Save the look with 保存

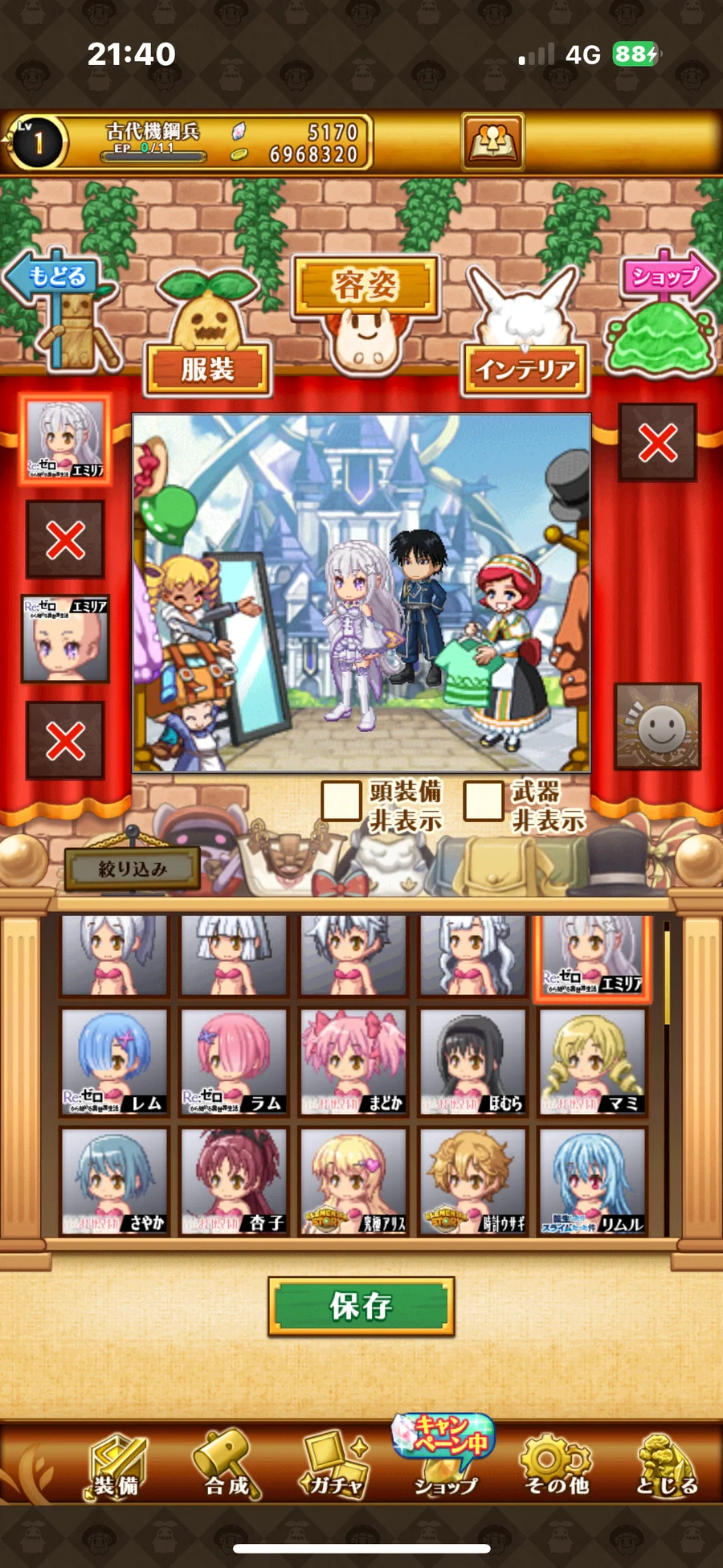pyautogui.click(x=361, y=1307)
